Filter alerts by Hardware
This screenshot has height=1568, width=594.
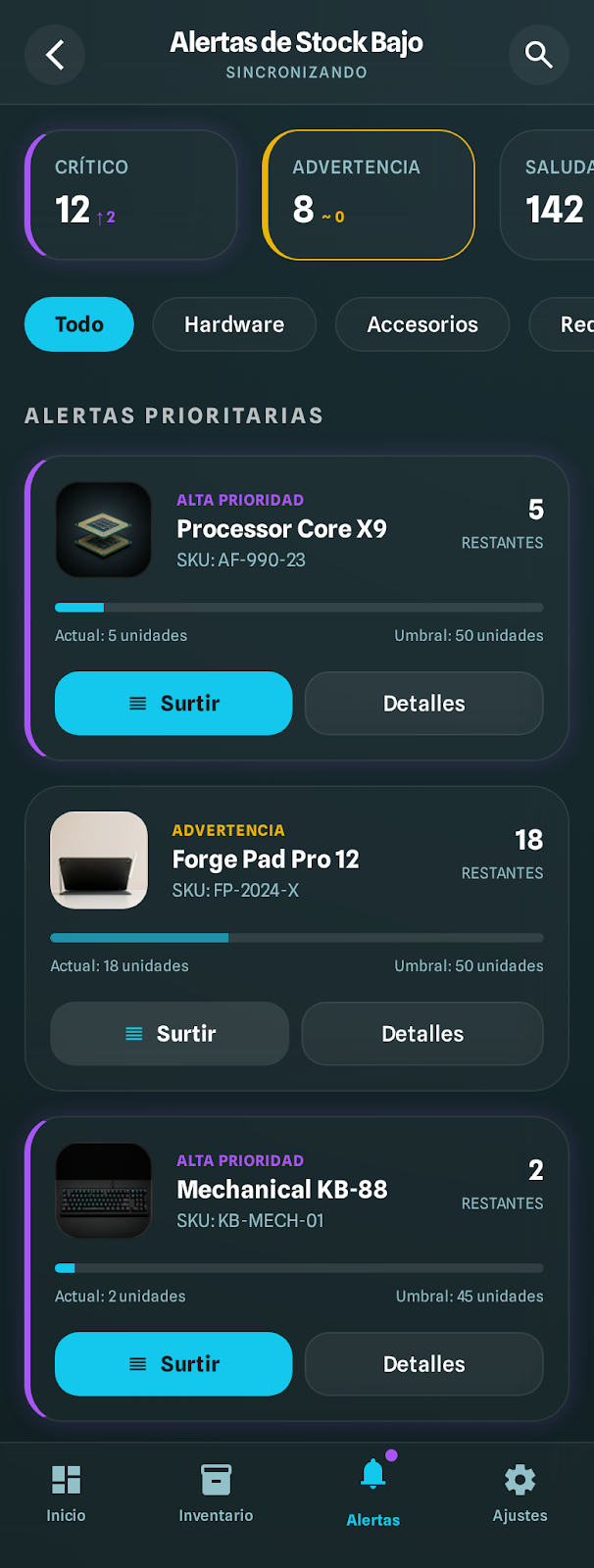pyautogui.click(x=234, y=324)
